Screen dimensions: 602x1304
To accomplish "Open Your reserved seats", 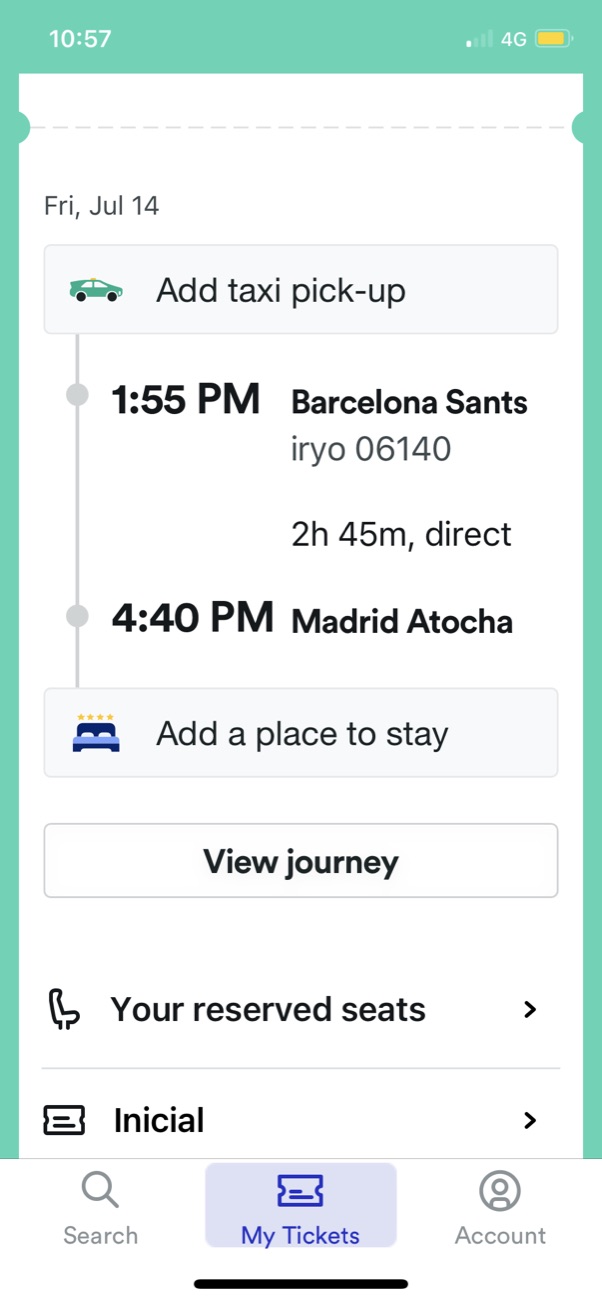I will coord(300,1010).
